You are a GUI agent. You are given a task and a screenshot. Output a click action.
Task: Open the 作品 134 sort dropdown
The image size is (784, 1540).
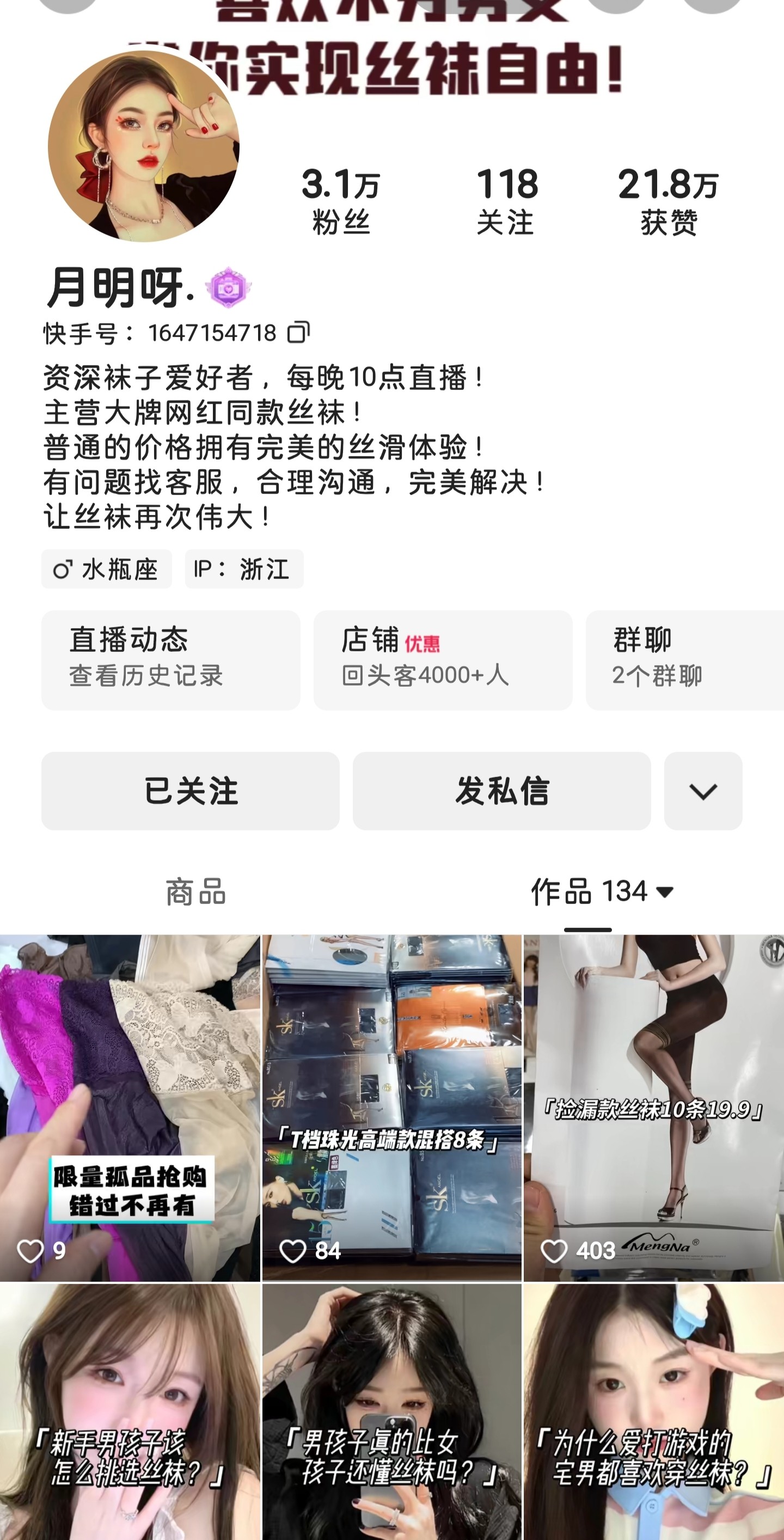coord(602,892)
